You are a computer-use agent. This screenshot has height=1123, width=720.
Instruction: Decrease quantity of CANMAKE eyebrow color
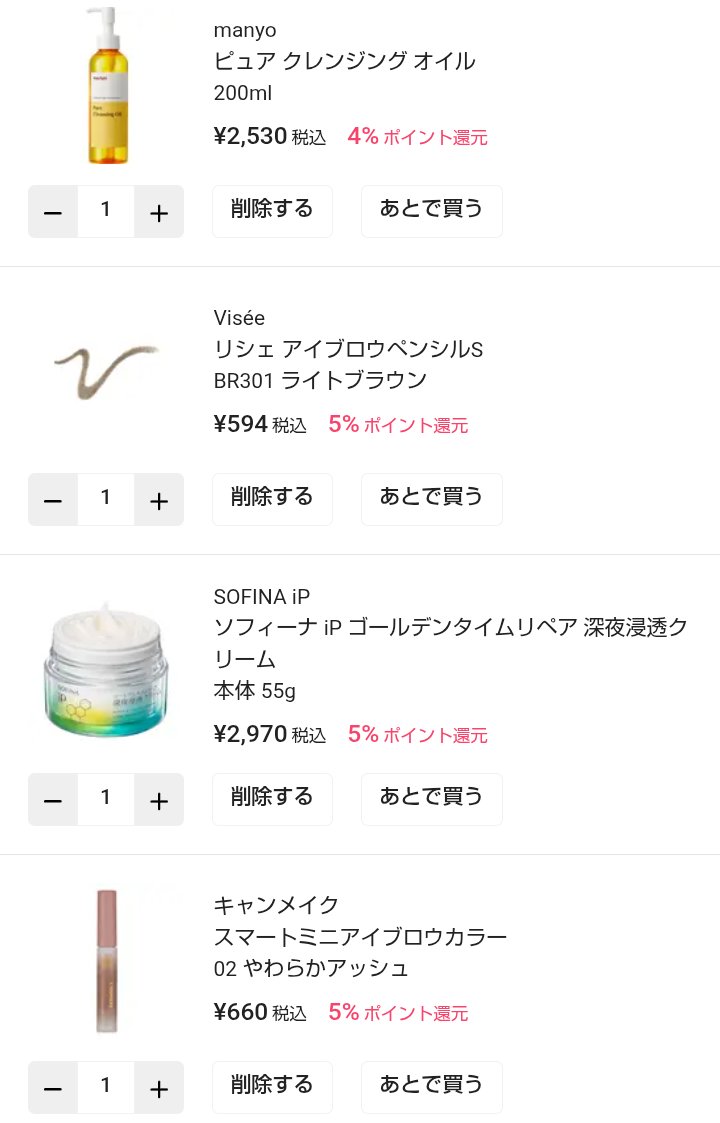[52, 1087]
